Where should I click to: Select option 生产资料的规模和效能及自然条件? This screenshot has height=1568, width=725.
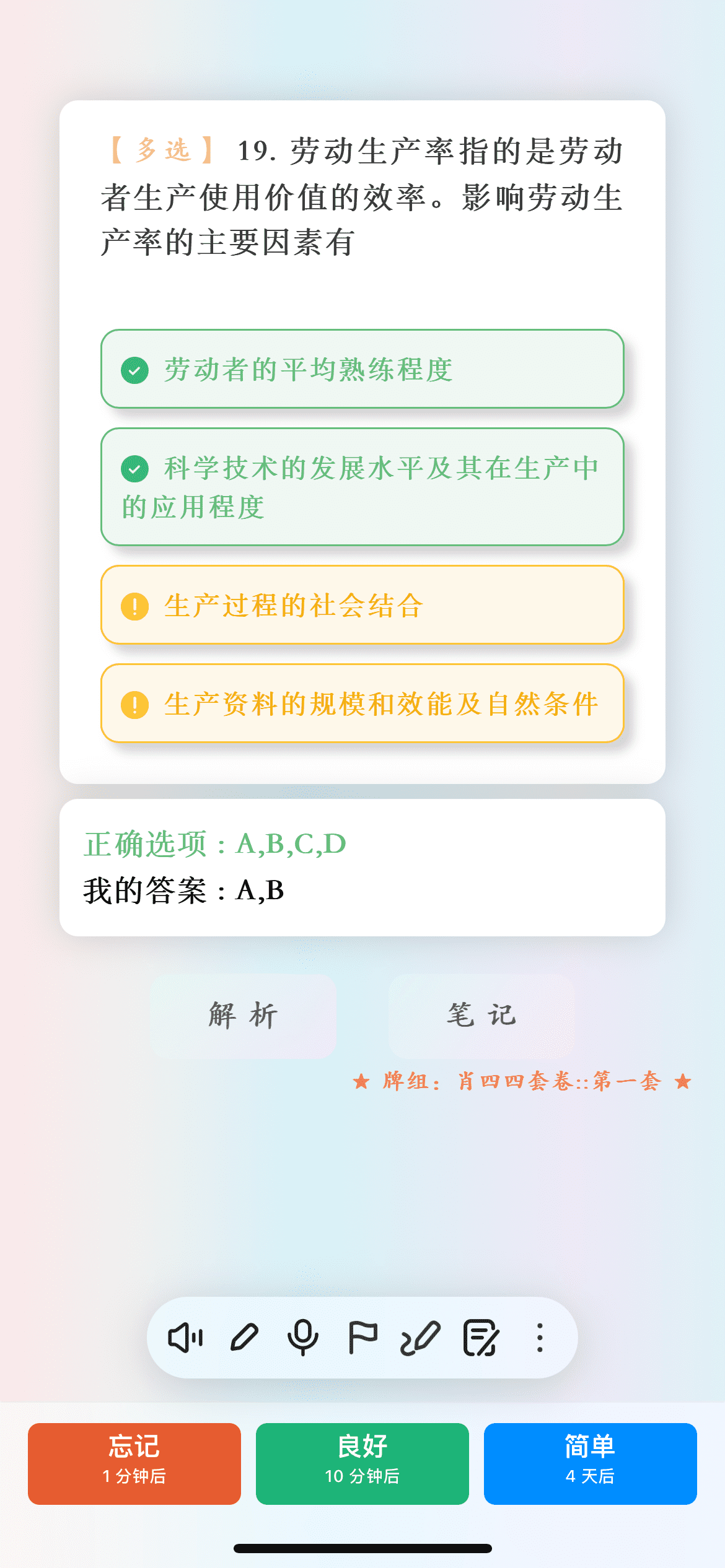point(362,703)
